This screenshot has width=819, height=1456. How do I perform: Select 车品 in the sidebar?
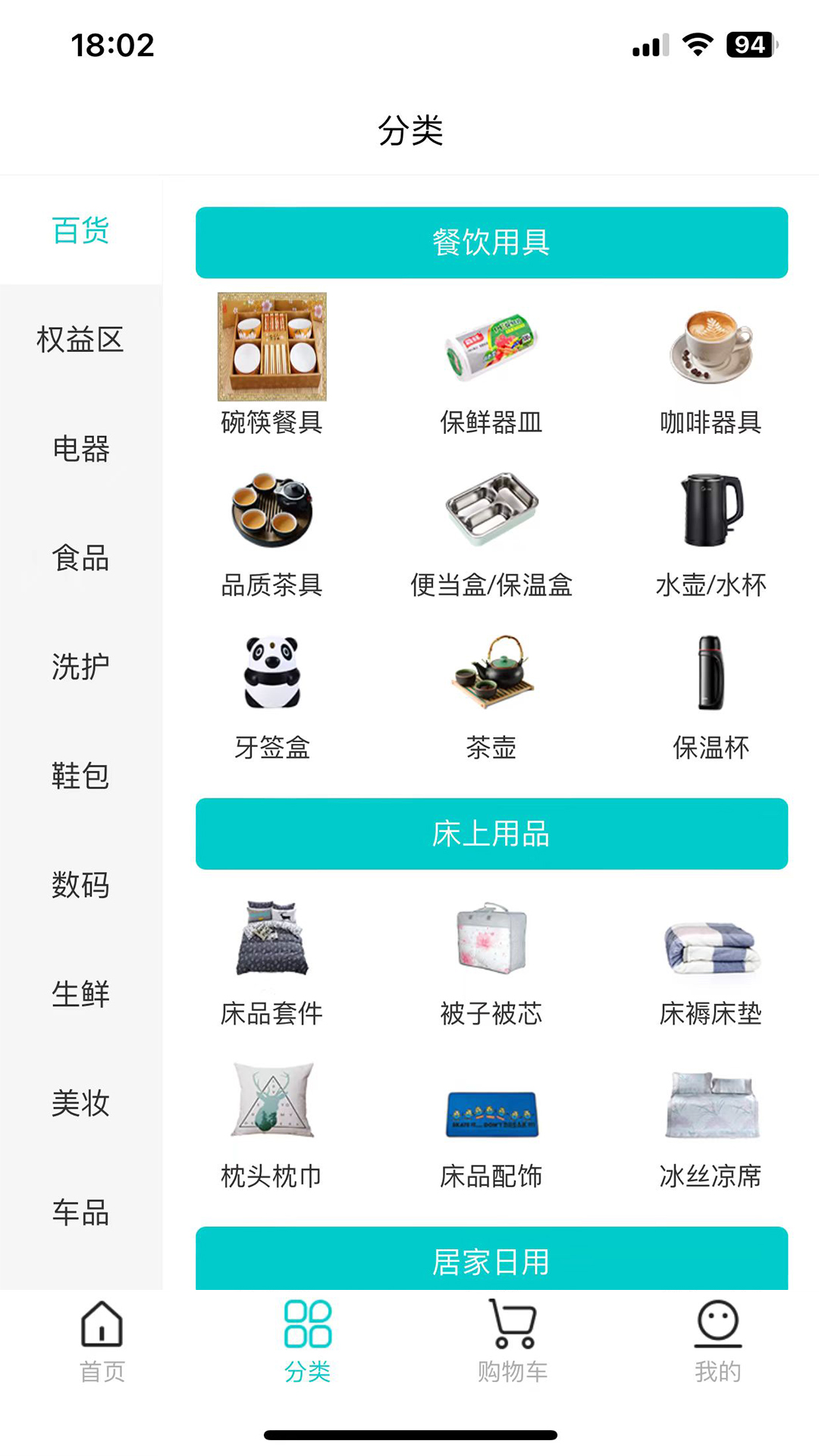[x=81, y=1214]
